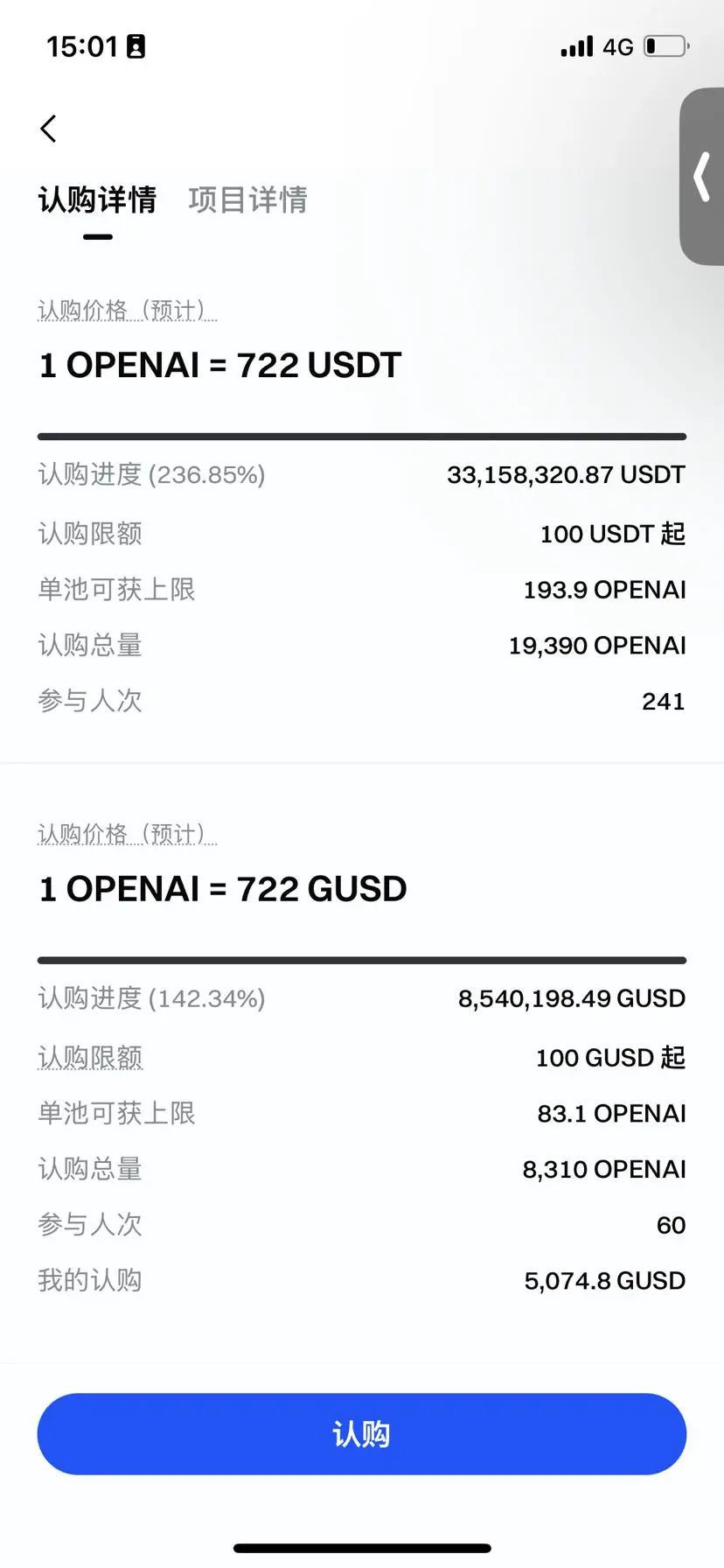Expand the side floating handle arrow
The width and height of the screenshot is (724, 1568).
702,177
